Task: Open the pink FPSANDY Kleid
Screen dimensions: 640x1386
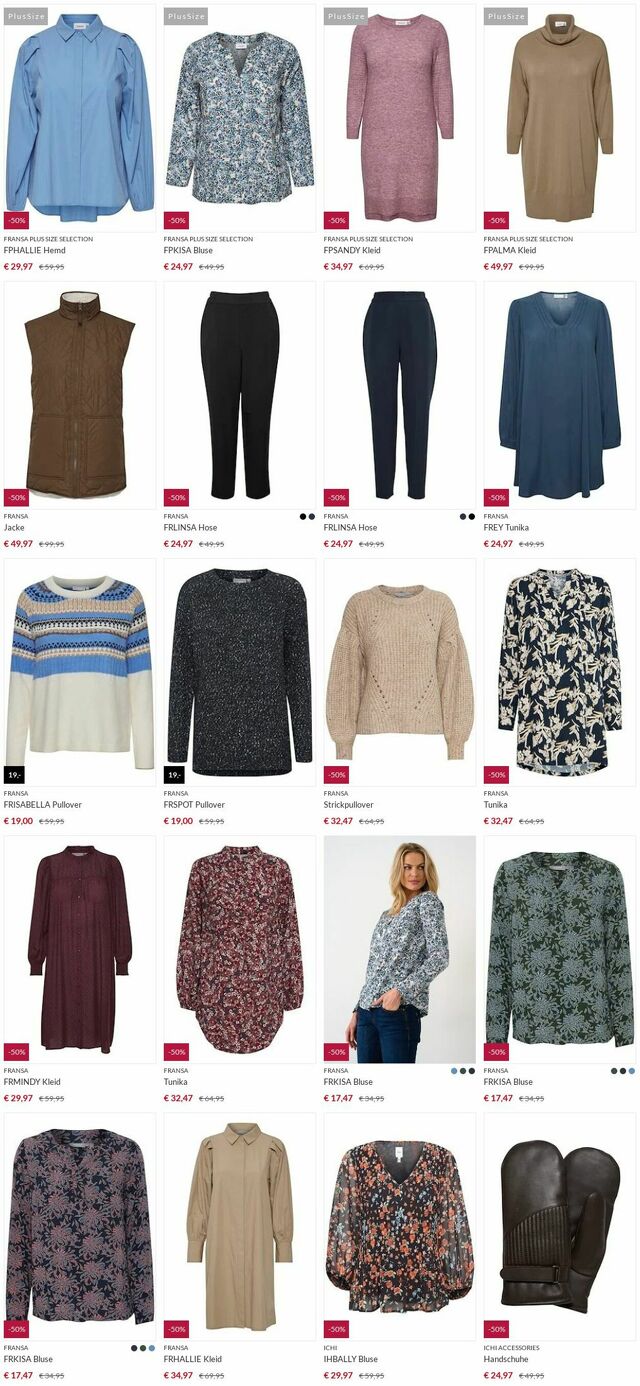Action: click(400, 118)
